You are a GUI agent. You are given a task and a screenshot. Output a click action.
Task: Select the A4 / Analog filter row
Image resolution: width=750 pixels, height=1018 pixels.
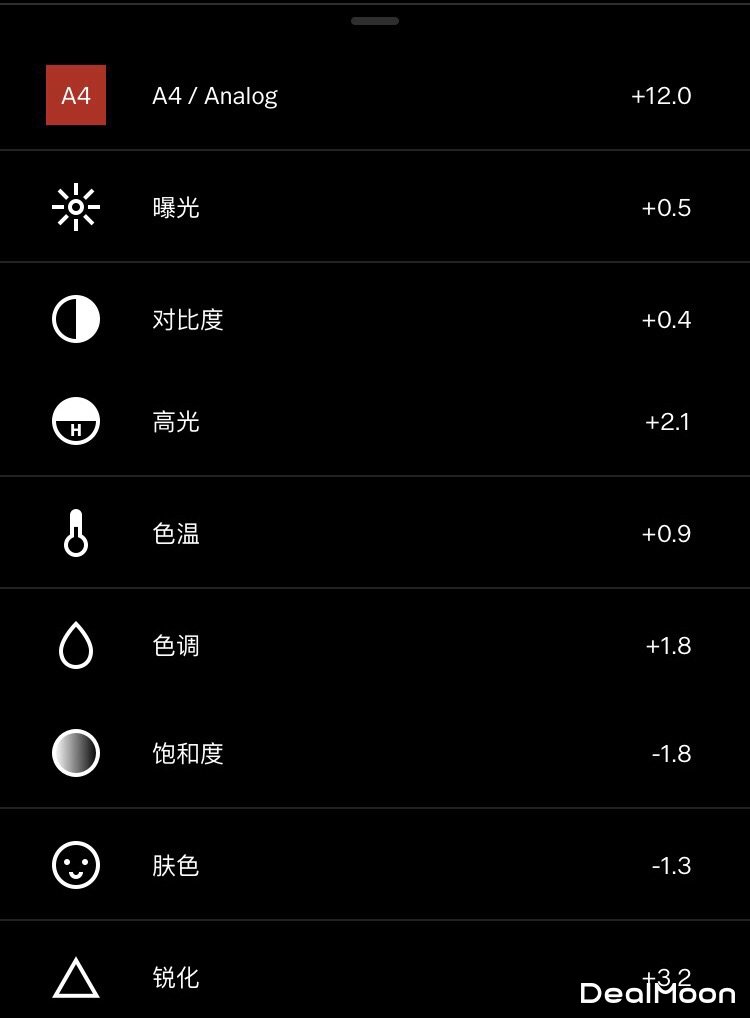(214, 96)
